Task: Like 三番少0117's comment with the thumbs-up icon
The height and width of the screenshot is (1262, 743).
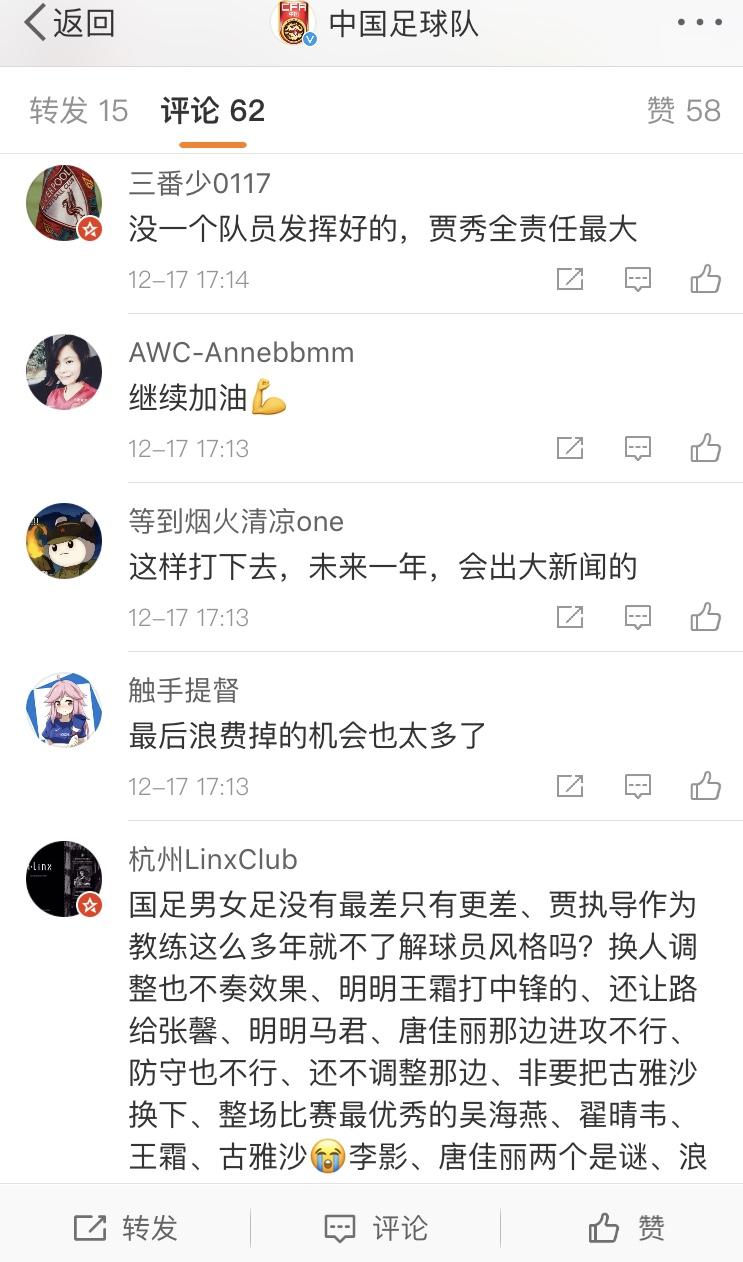Action: point(707,279)
